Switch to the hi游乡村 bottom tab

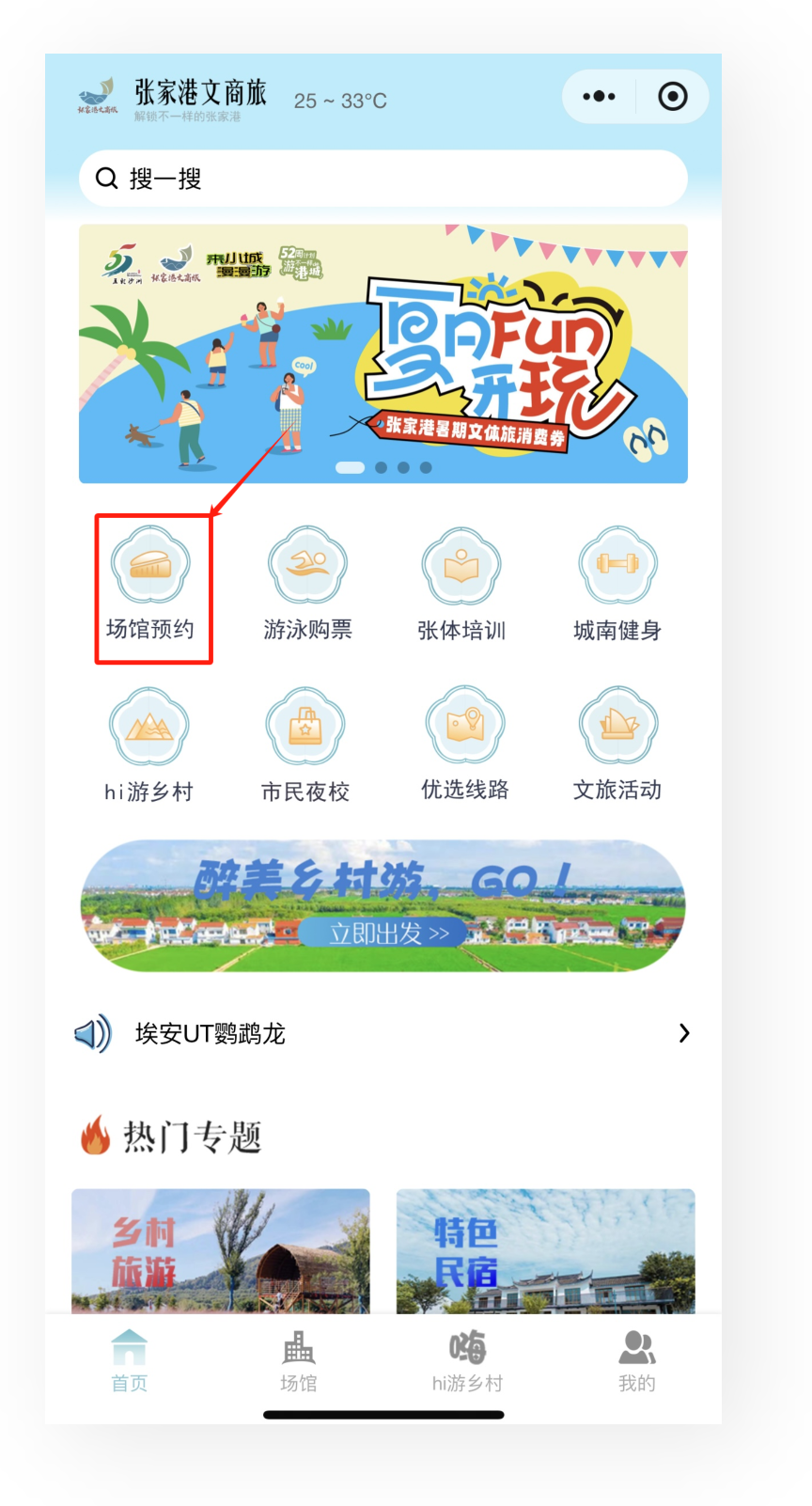(x=467, y=1361)
